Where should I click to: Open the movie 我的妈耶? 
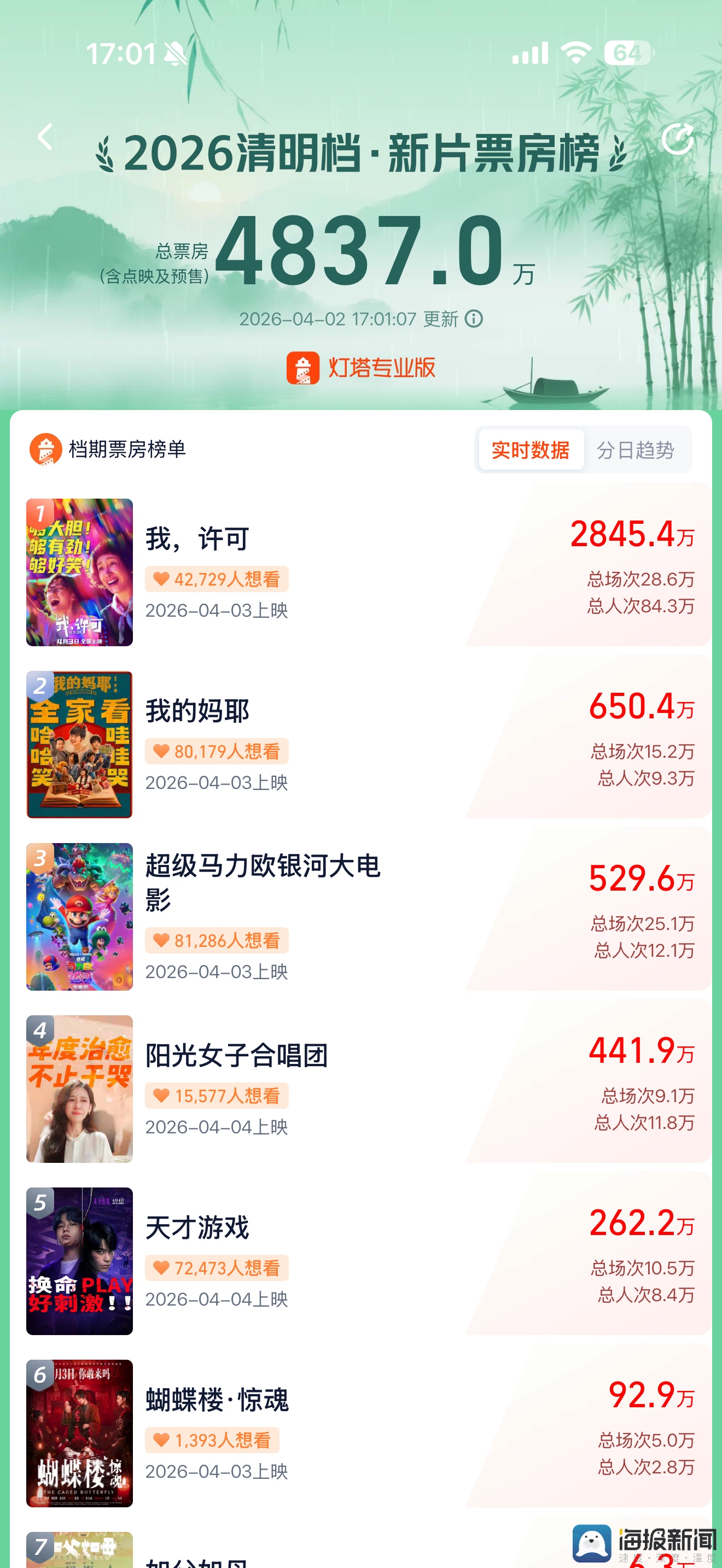(x=197, y=711)
